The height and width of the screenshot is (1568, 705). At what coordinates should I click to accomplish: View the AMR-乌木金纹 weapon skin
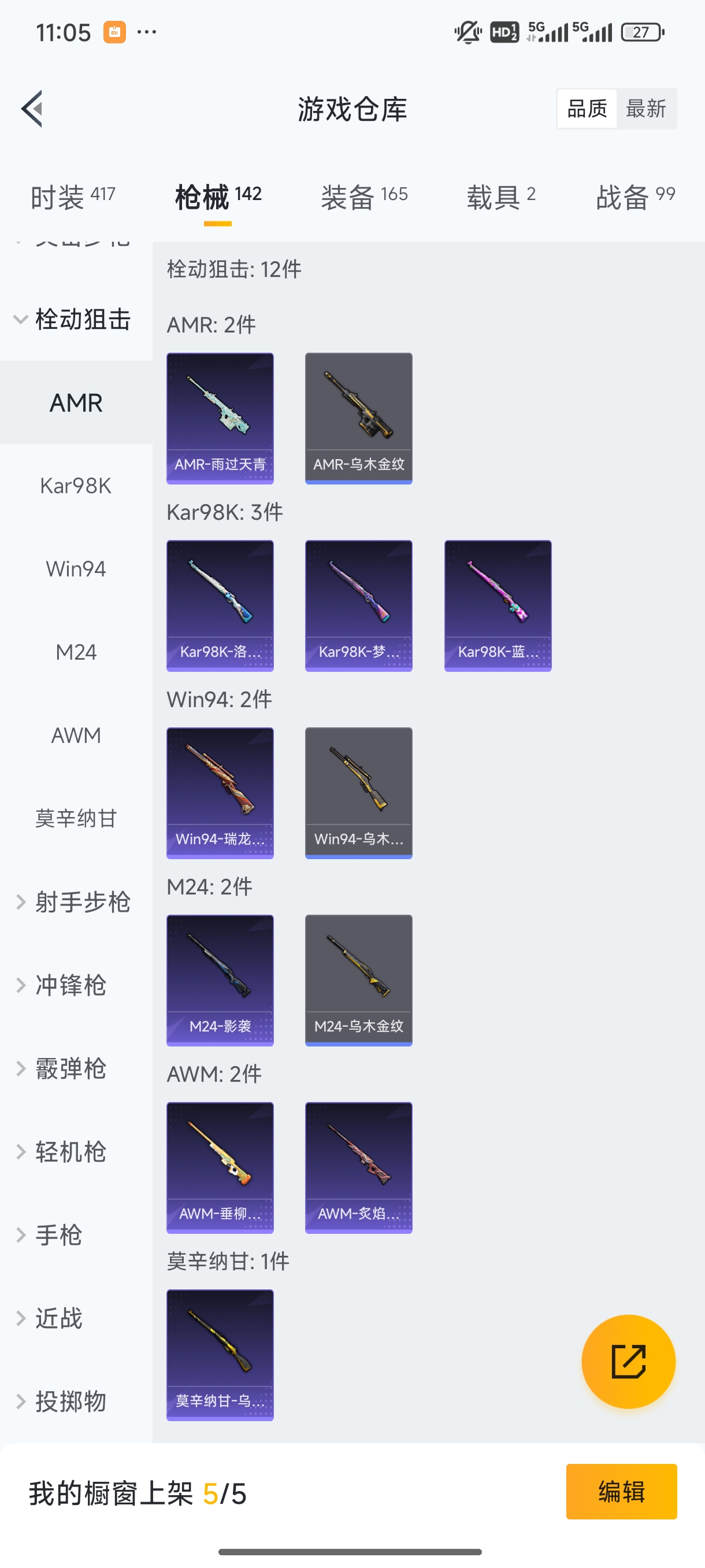(358, 417)
